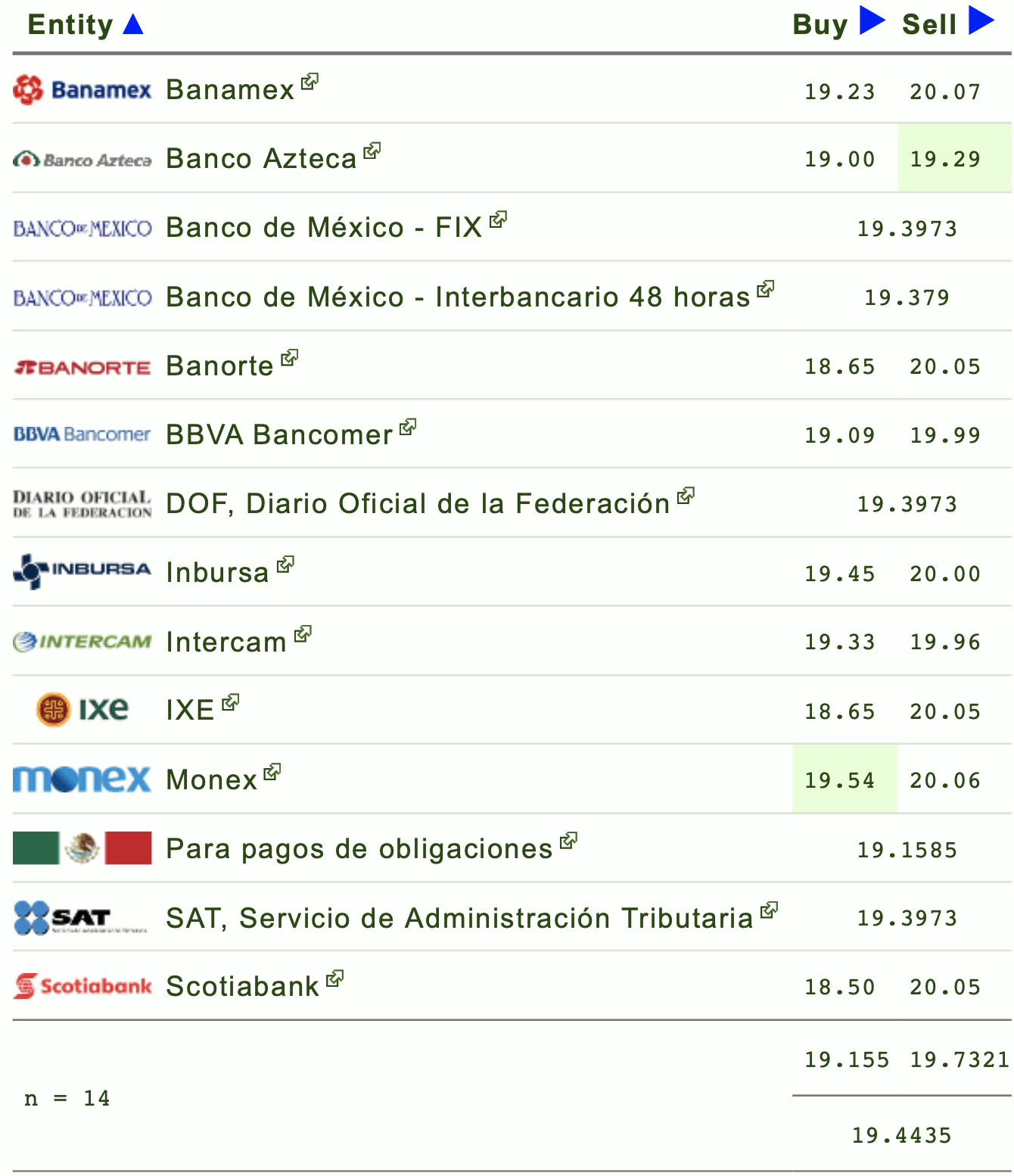This screenshot has width=1014, height=1176.
Task: Open the Inbursa link
Action: tap(217, 573)
